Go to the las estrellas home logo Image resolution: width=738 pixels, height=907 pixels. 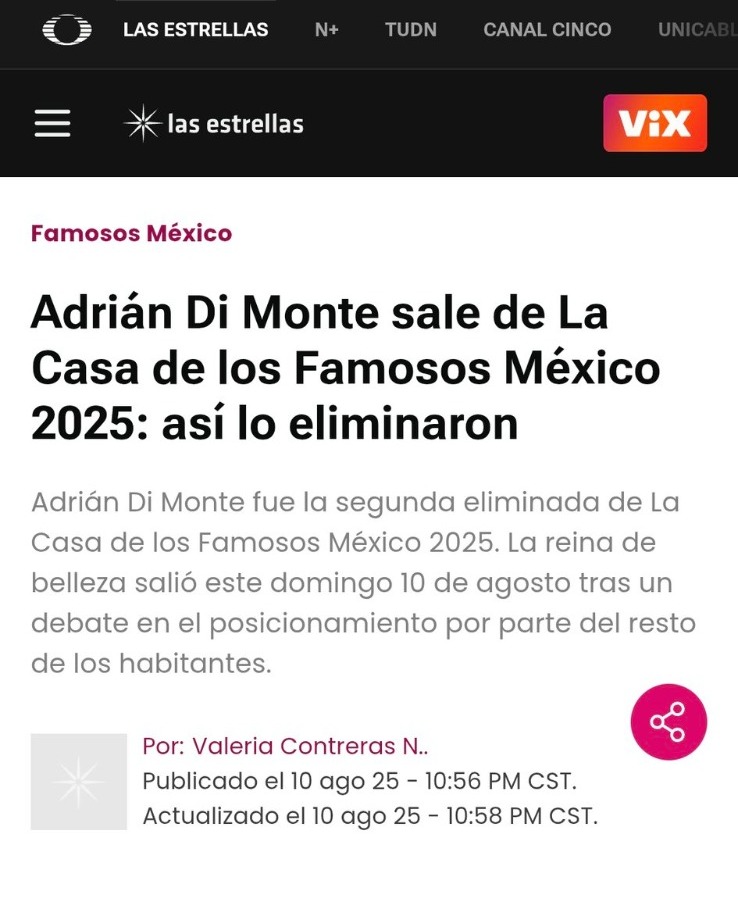point(213,124)
